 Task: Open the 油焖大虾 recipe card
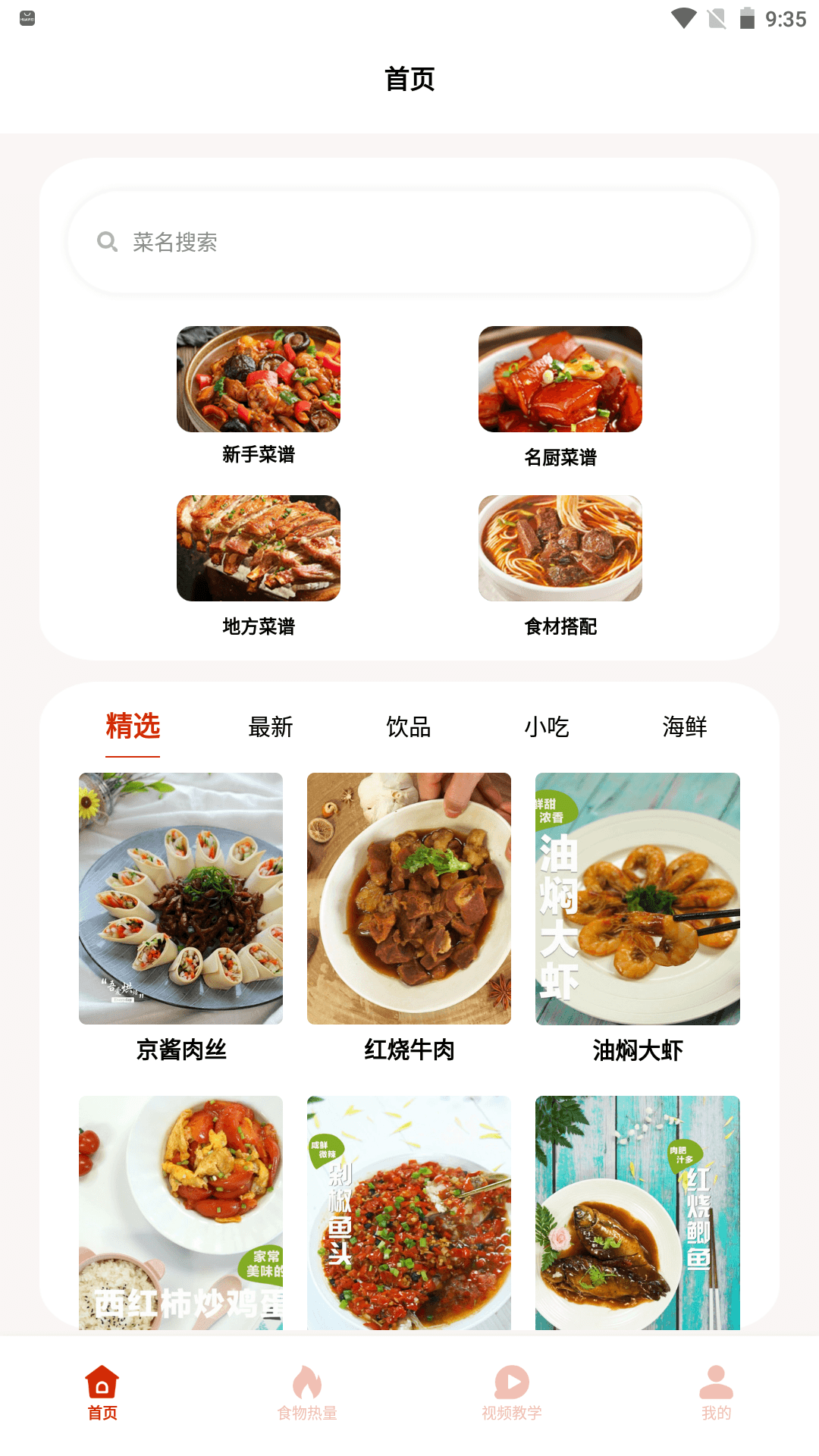point(638,918)
